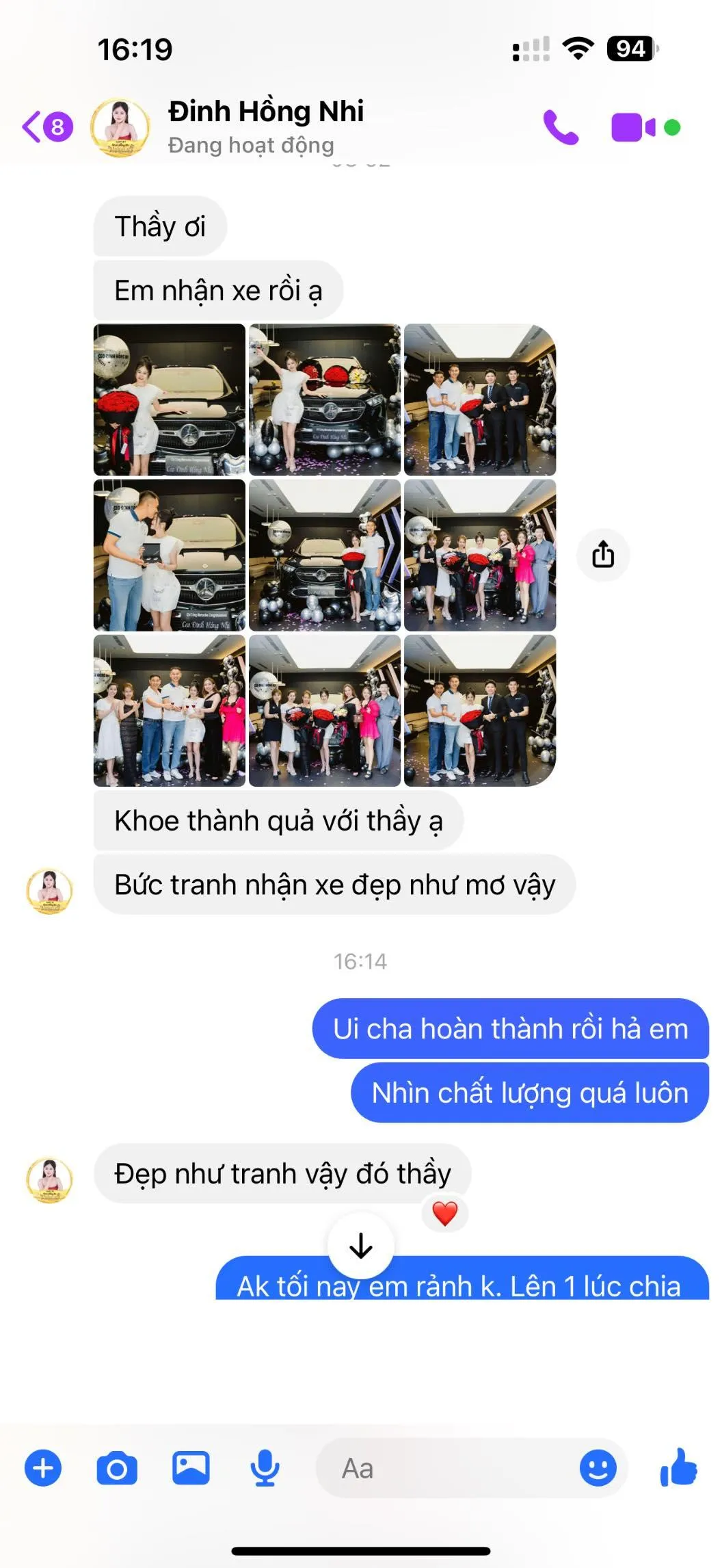This screenshot has height=1568, width=722.
Task: Open the emoji picker
Action: (x=598, y=1468)
